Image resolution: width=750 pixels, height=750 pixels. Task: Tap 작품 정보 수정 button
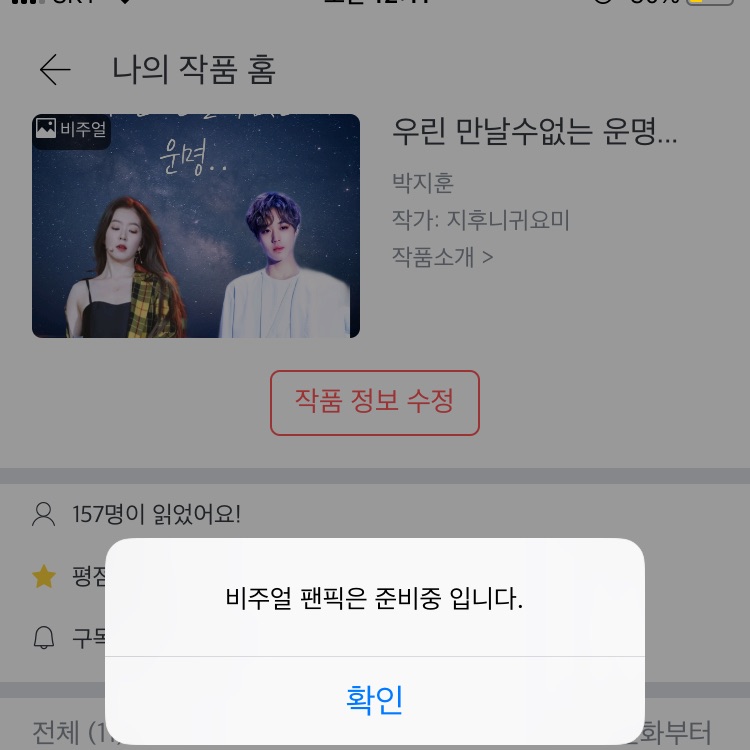375,402
